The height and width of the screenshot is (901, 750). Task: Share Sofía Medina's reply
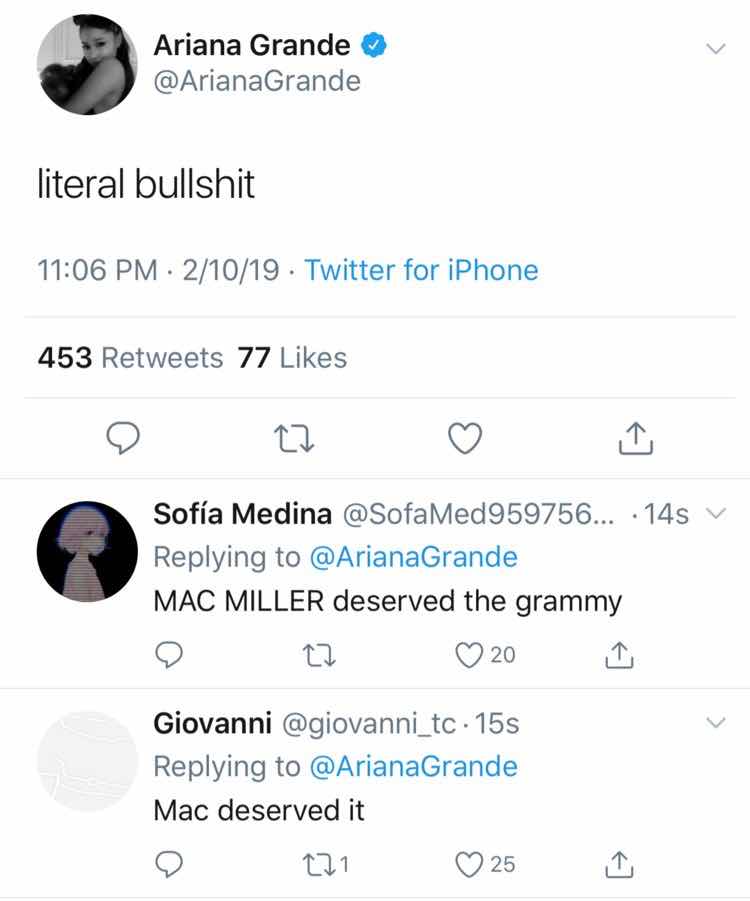click(x=620, y=655)
